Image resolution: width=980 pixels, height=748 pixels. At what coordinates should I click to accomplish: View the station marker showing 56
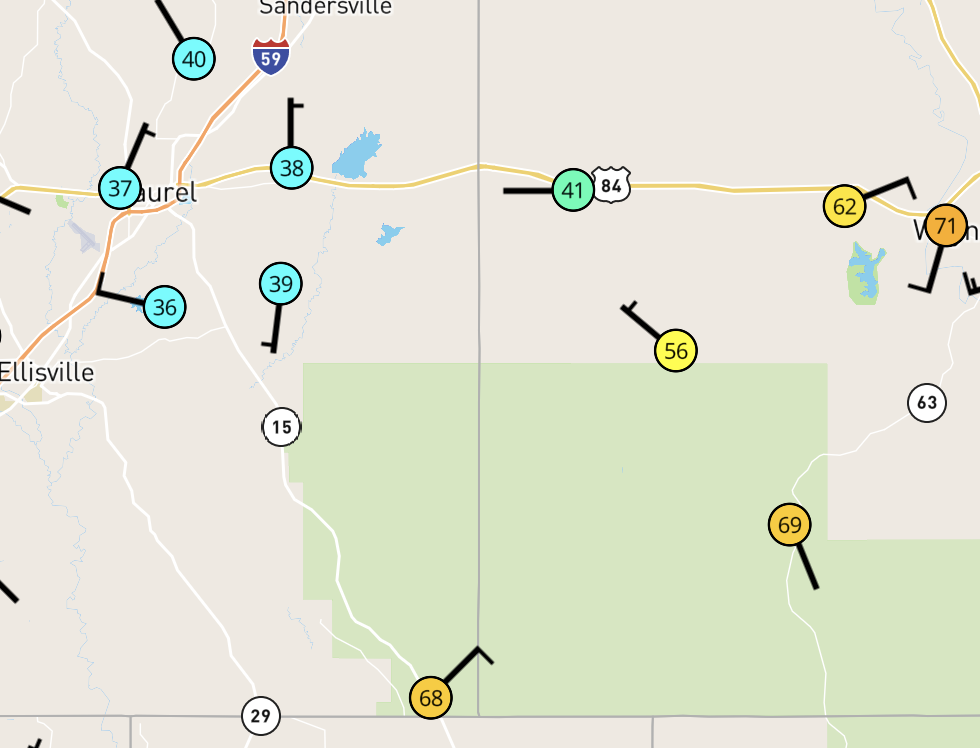[676, 351]
